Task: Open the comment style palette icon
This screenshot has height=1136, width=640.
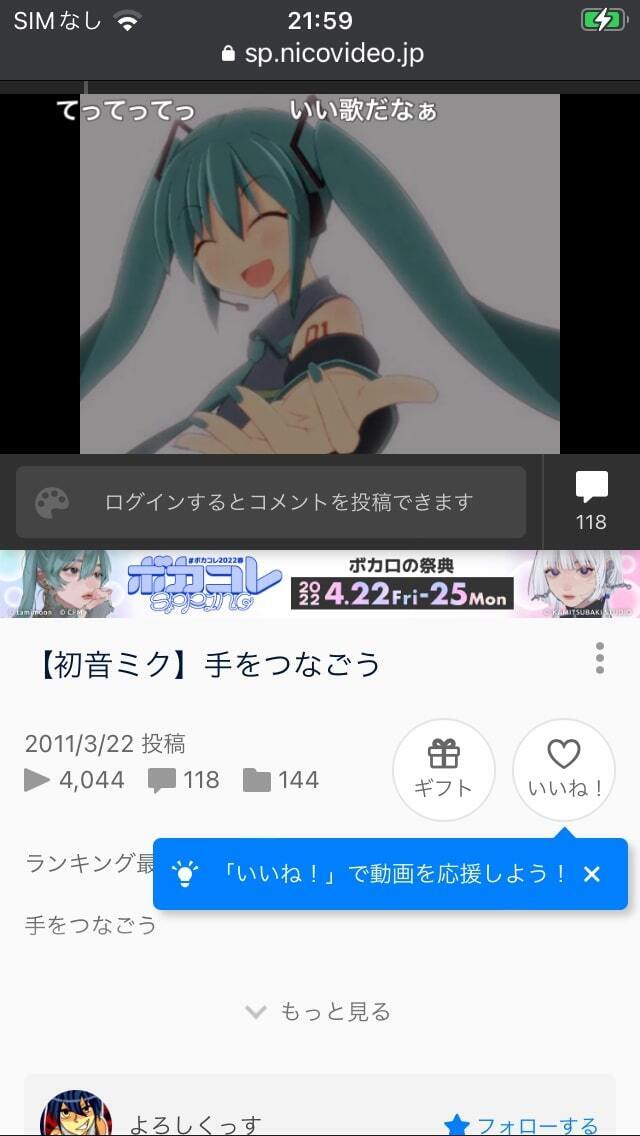Action: pyautogui.click(x=52, y=502)
